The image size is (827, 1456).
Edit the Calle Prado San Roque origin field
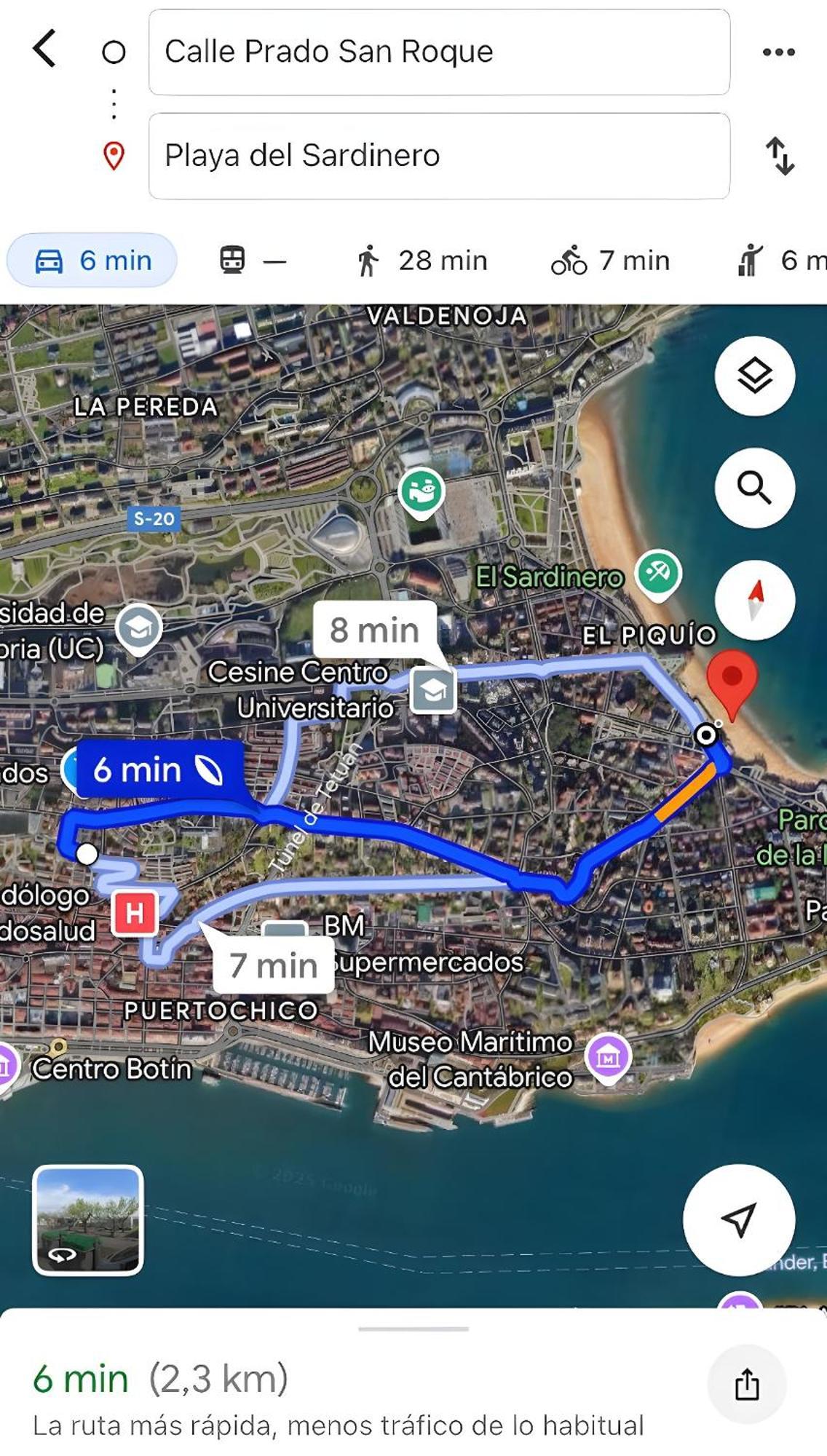point(439,52)
